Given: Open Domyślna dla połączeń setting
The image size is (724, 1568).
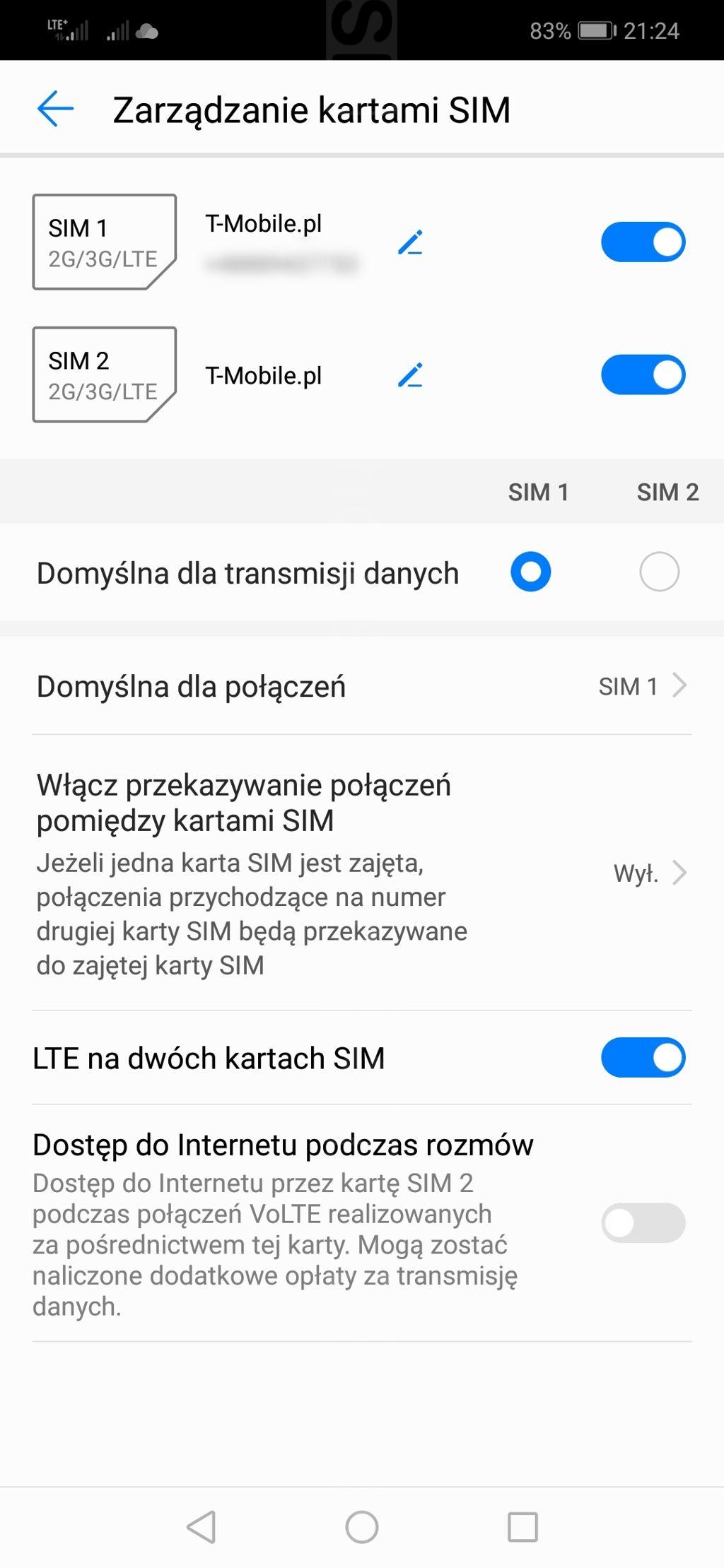Looking at the screenshot, I should coord(361,686).
